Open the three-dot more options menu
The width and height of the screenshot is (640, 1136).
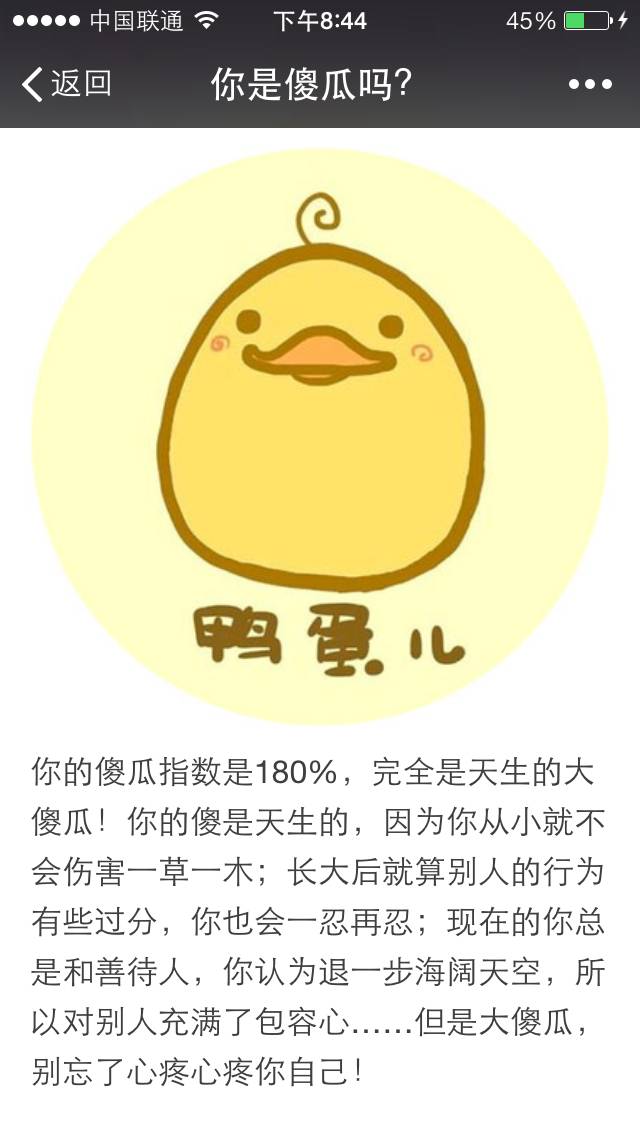(590, 85)
